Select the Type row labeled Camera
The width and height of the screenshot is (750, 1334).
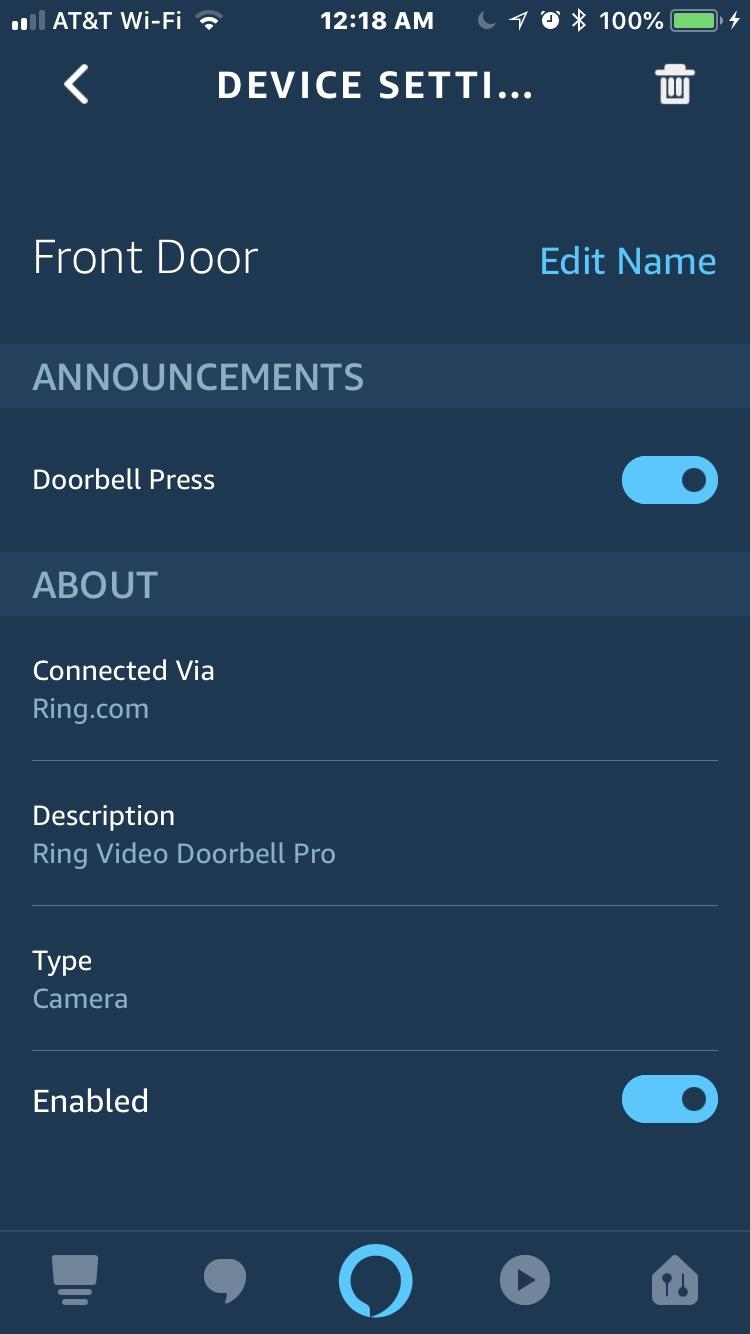click(375, 978)
